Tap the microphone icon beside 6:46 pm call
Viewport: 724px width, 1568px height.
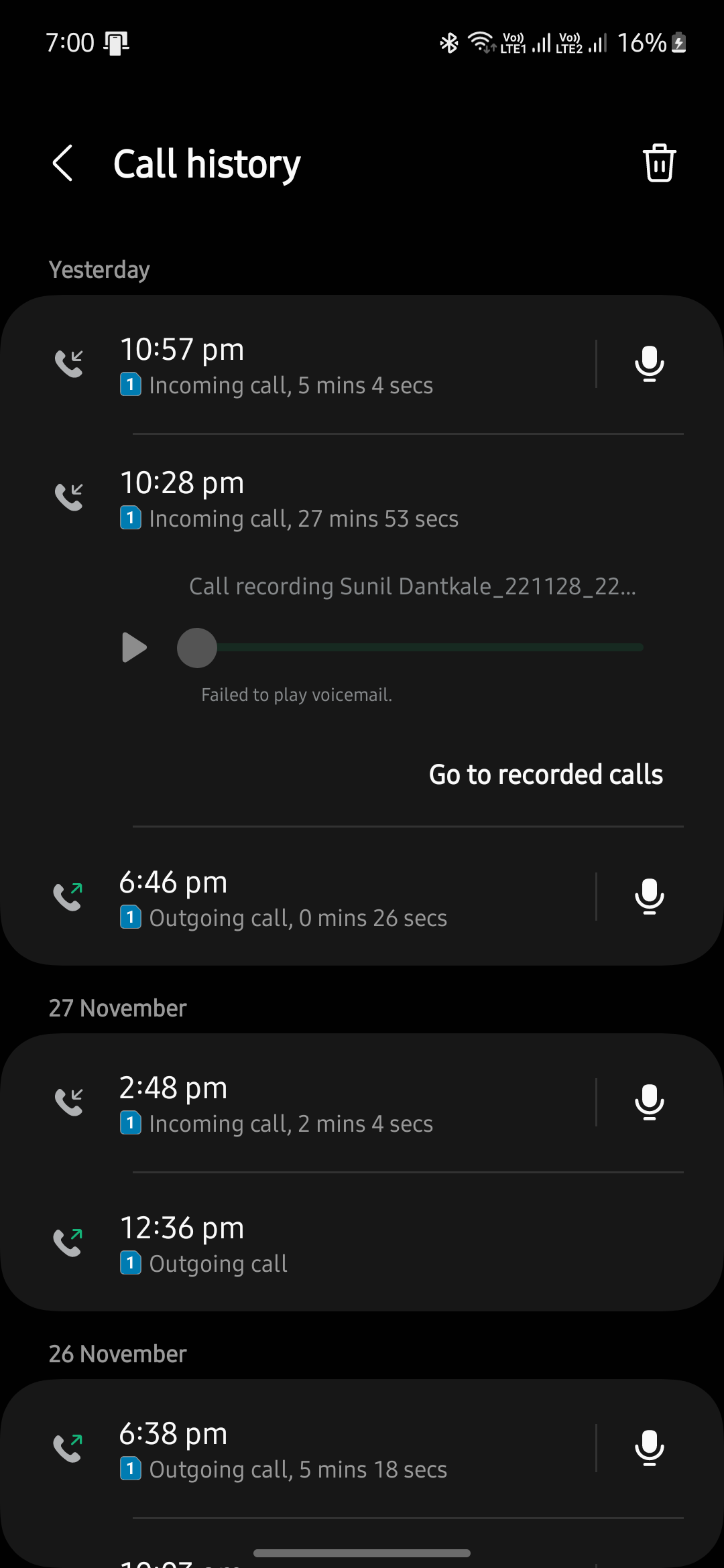pos(648,897)
